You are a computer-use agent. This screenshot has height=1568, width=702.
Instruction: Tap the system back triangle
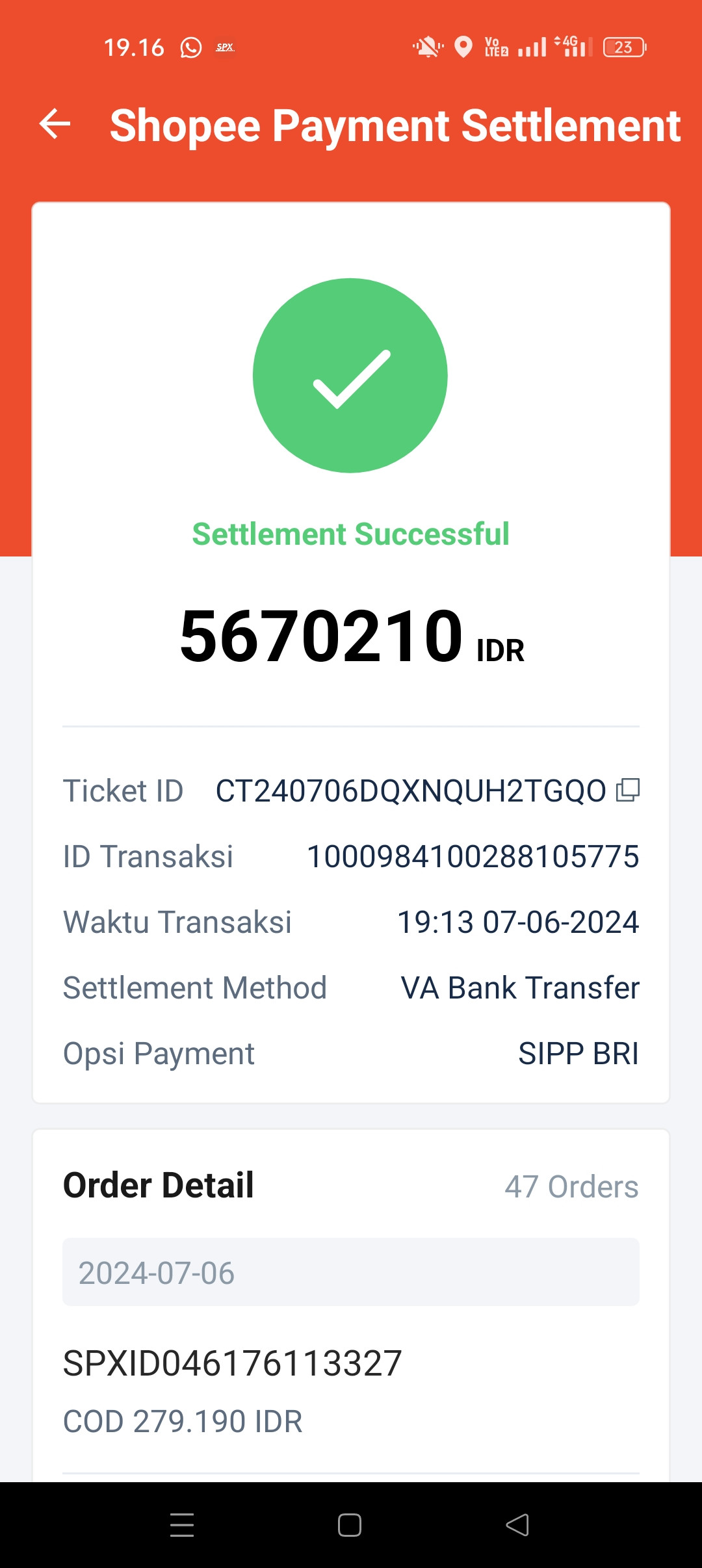tap(517, 1525)
